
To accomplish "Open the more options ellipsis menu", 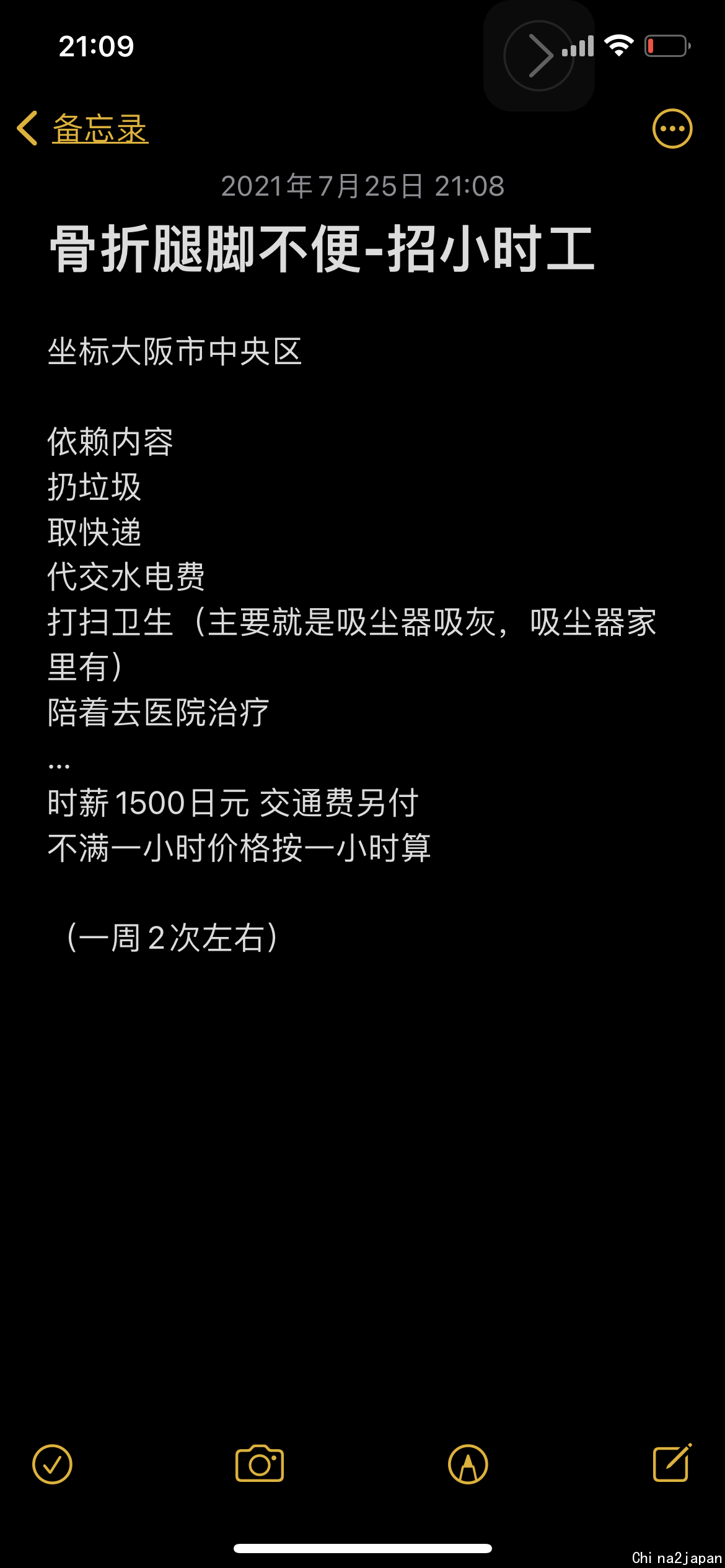I will pyautogui.click(x=672, y=129).
